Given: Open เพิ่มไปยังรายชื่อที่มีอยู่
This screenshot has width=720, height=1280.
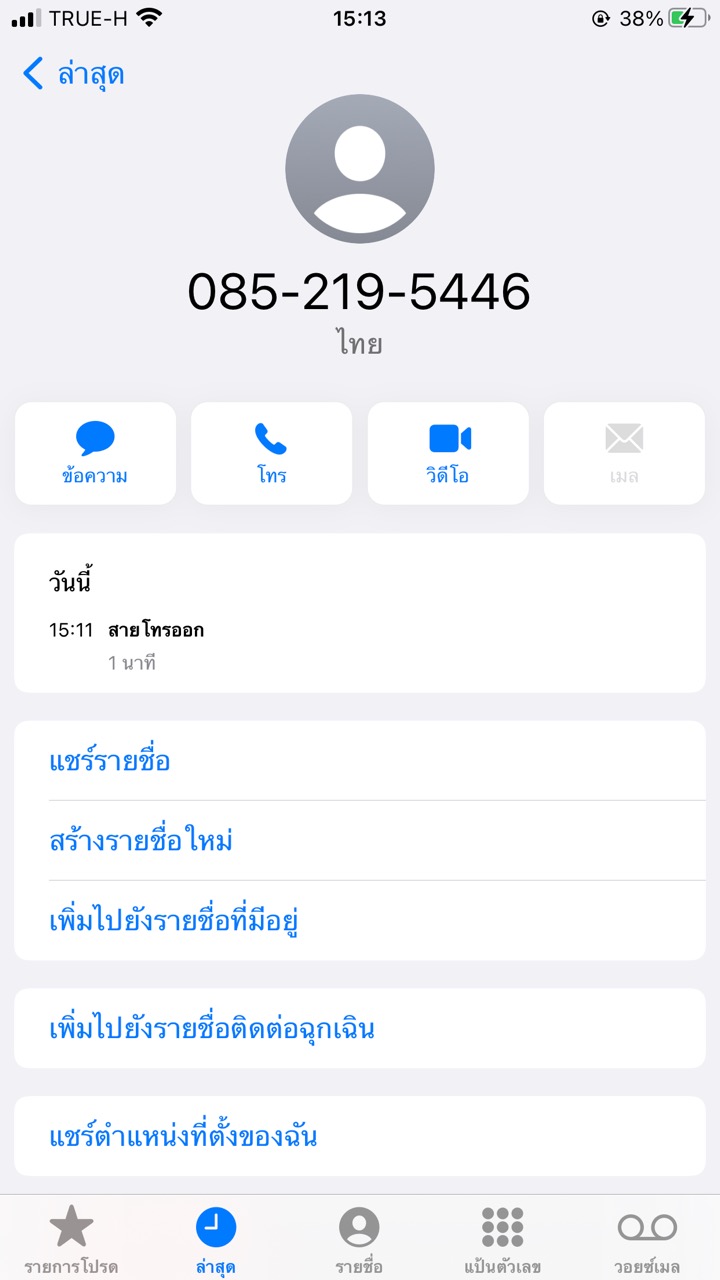Looking at the screenshot, I should (x=175, y=921).
